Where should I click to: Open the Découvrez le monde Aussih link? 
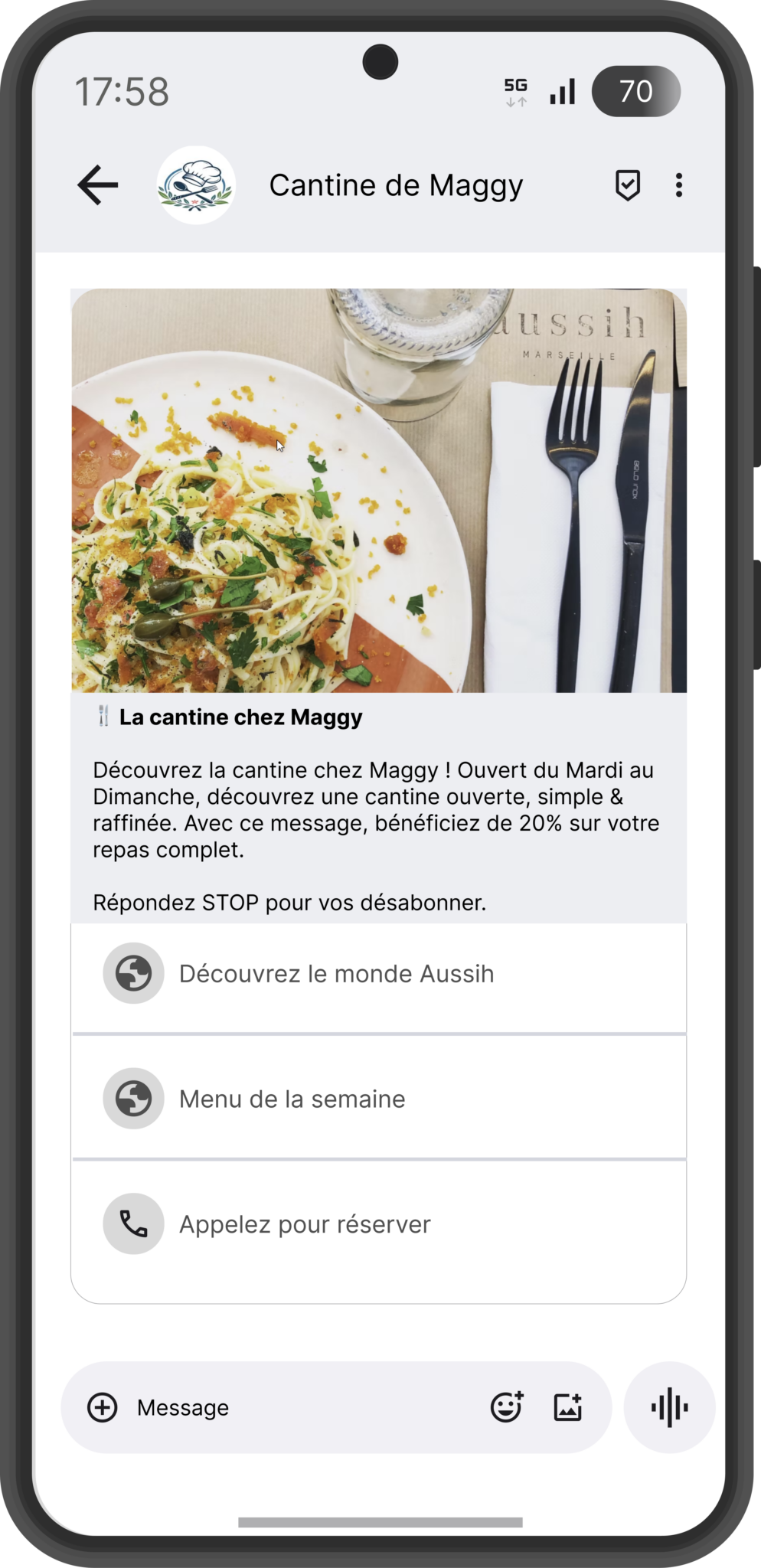[335, 974]
